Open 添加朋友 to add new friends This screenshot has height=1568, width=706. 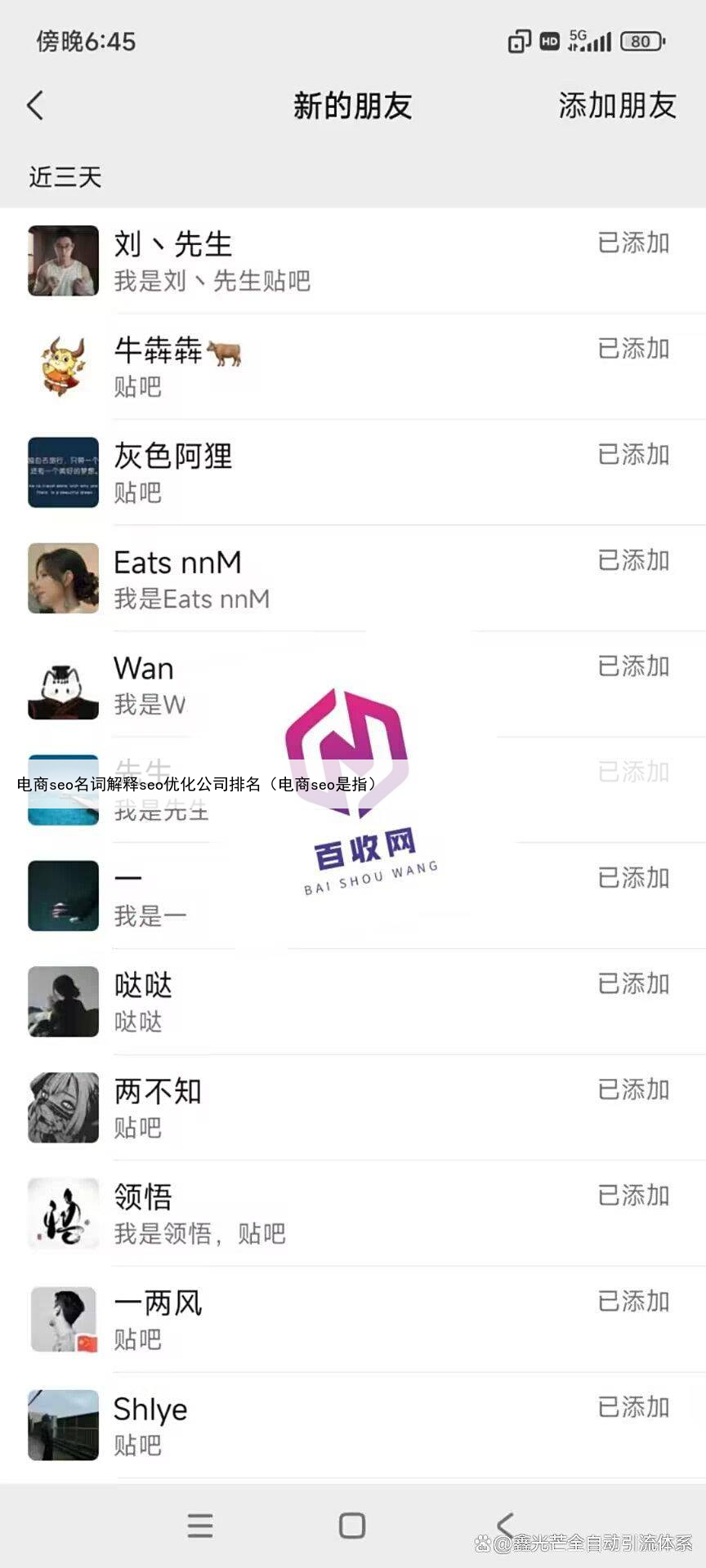(x=616, y=106)
